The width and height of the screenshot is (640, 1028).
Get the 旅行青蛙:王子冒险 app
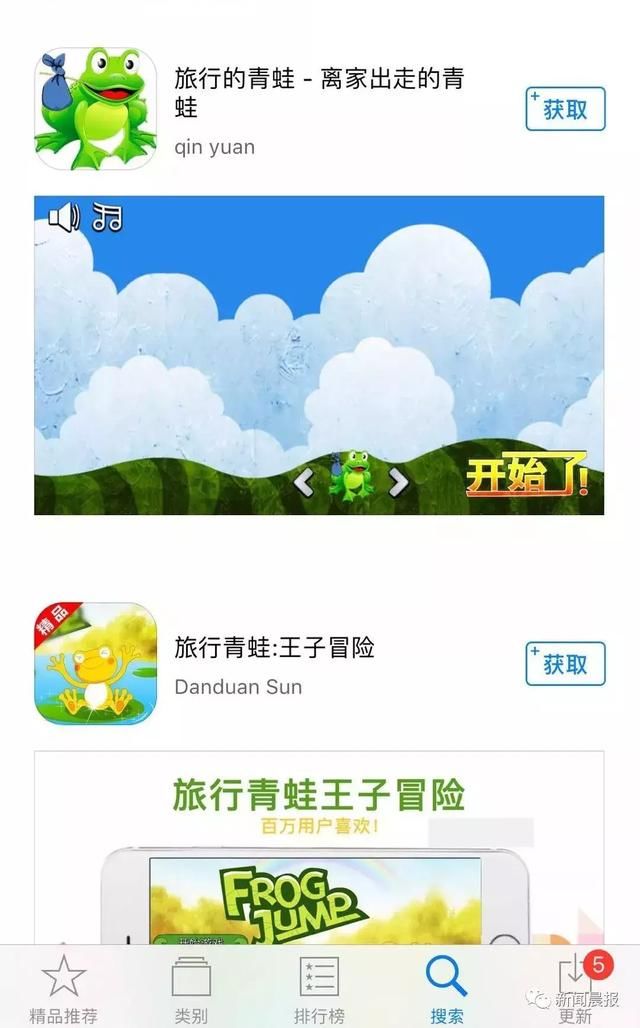pos(565,664)
